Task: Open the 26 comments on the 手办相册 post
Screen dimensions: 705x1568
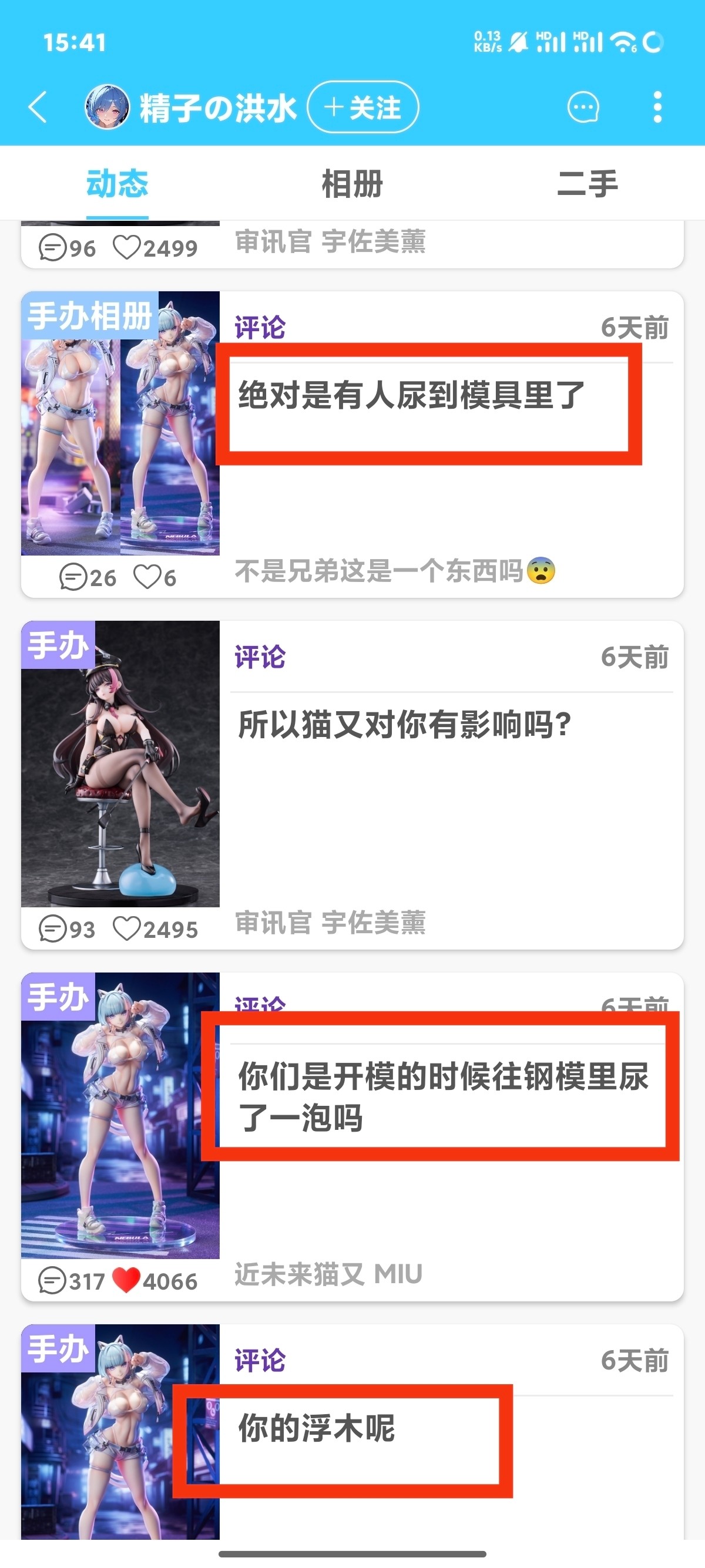Action: (88, 577)
